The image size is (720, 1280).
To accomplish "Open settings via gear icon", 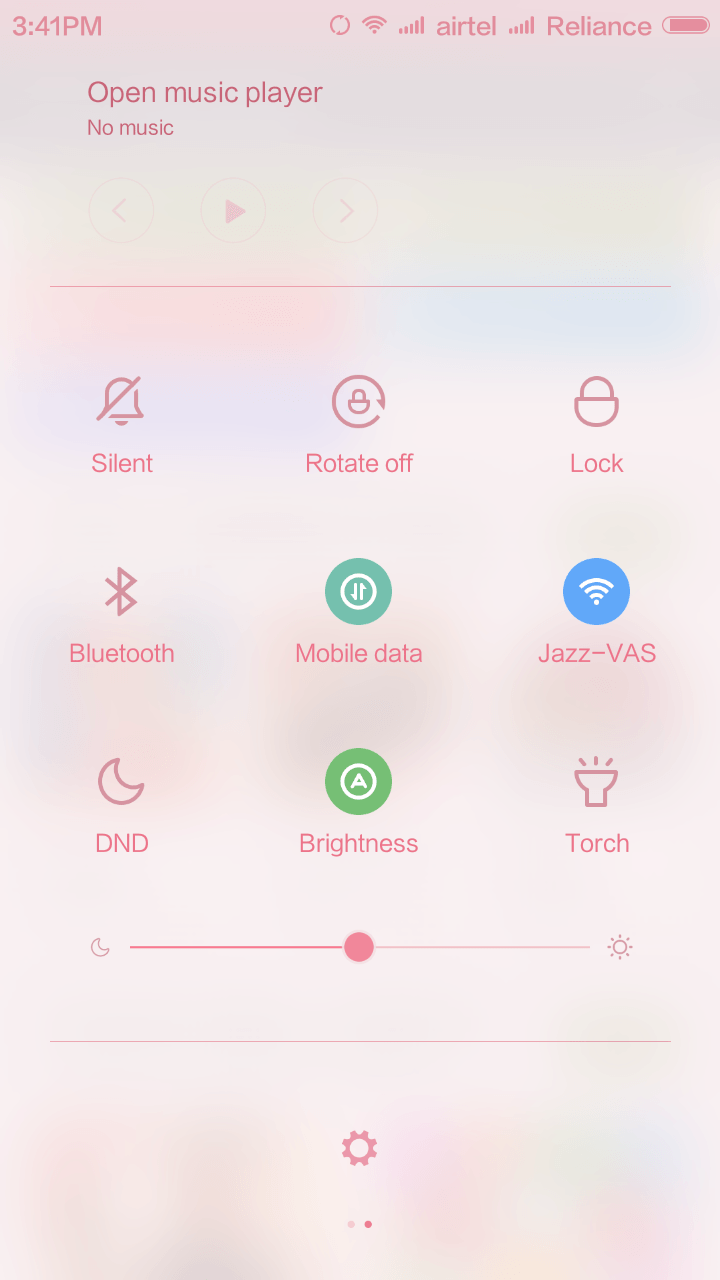I will pyautogui.click(x=359, y=1147).
